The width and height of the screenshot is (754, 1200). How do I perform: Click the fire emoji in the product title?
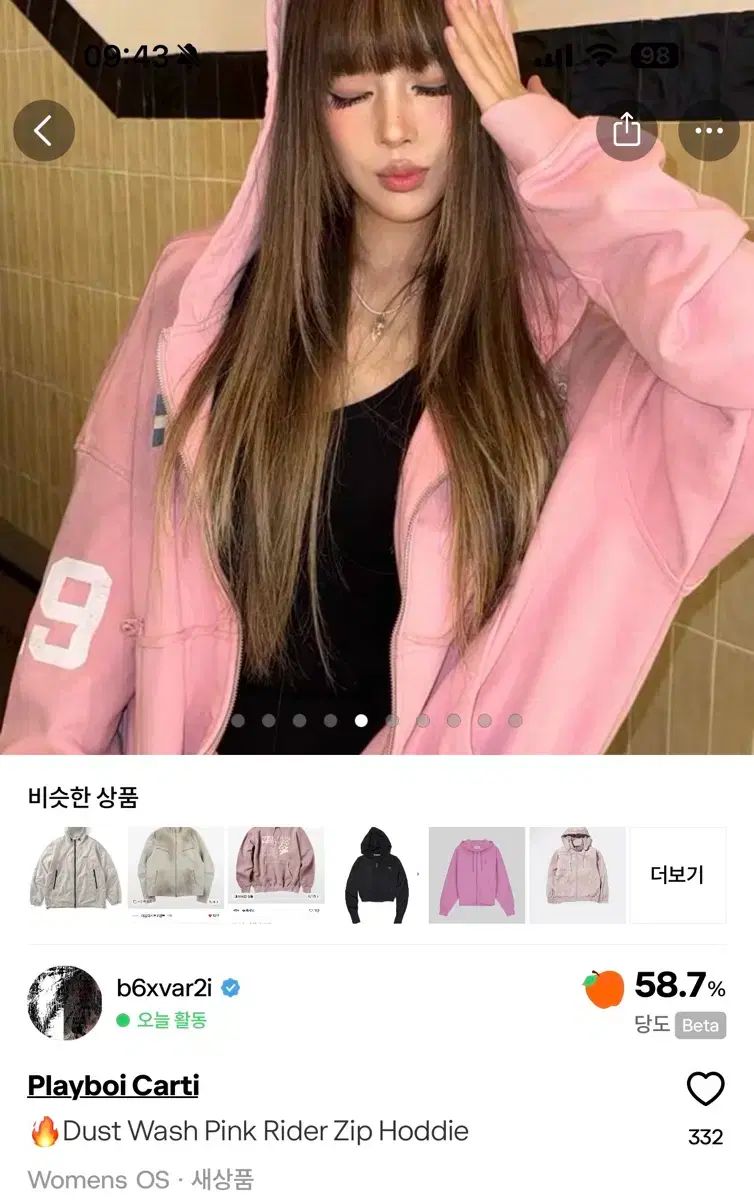(44, 1130)
